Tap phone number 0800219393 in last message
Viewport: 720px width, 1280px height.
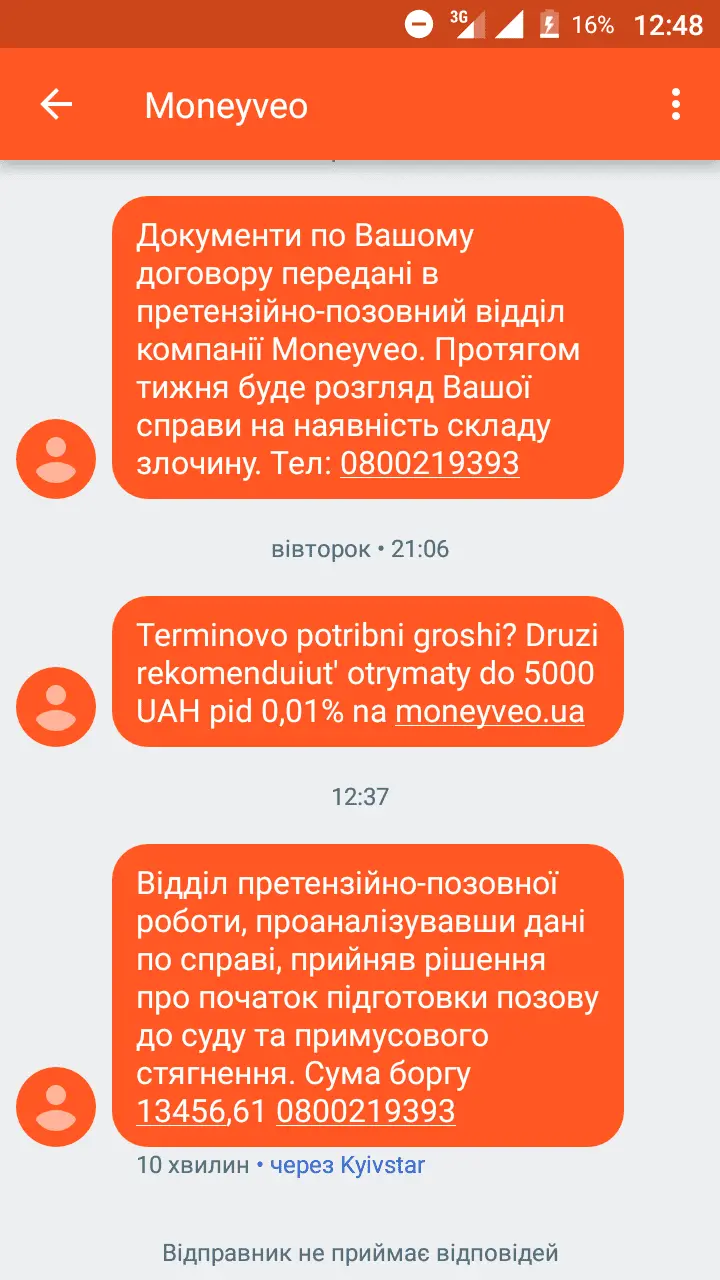[365, 1111]
